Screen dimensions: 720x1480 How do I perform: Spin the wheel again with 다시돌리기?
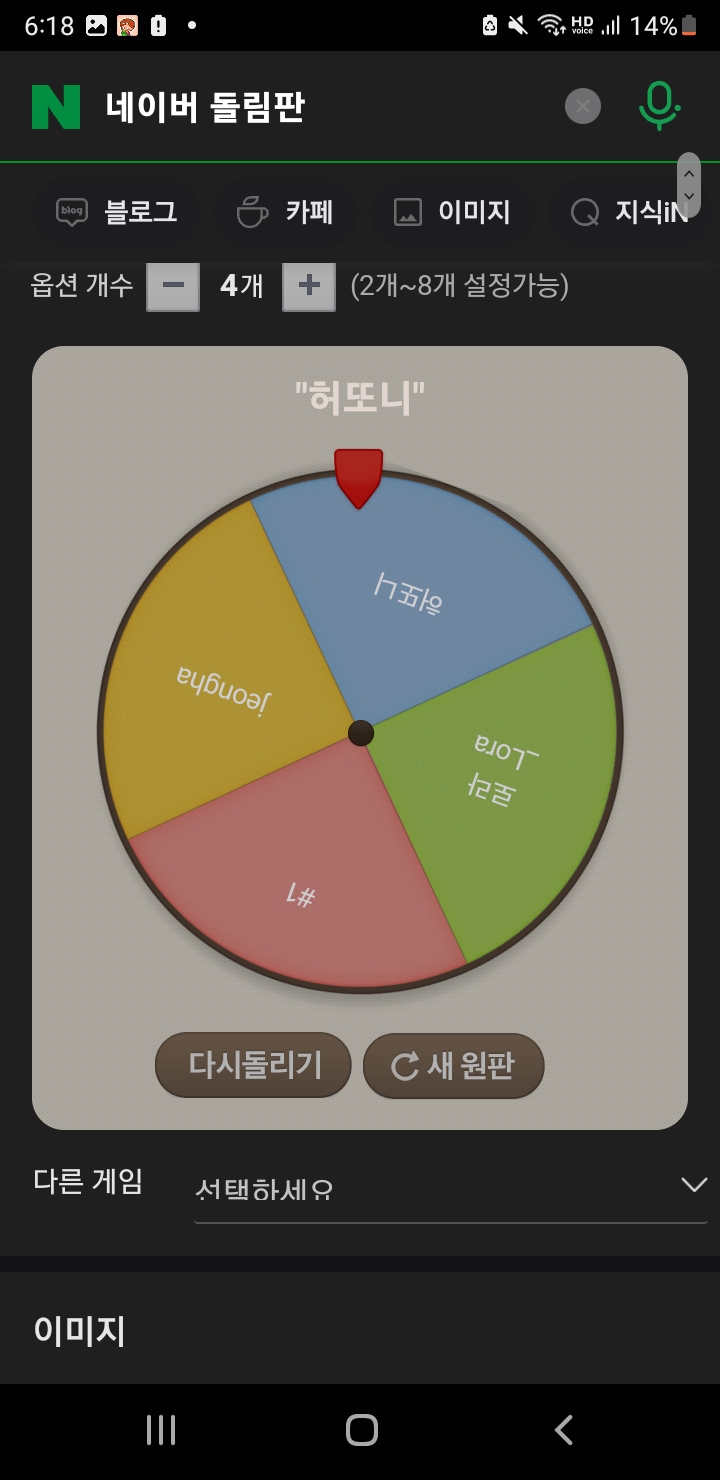[x=254, y=1065]
